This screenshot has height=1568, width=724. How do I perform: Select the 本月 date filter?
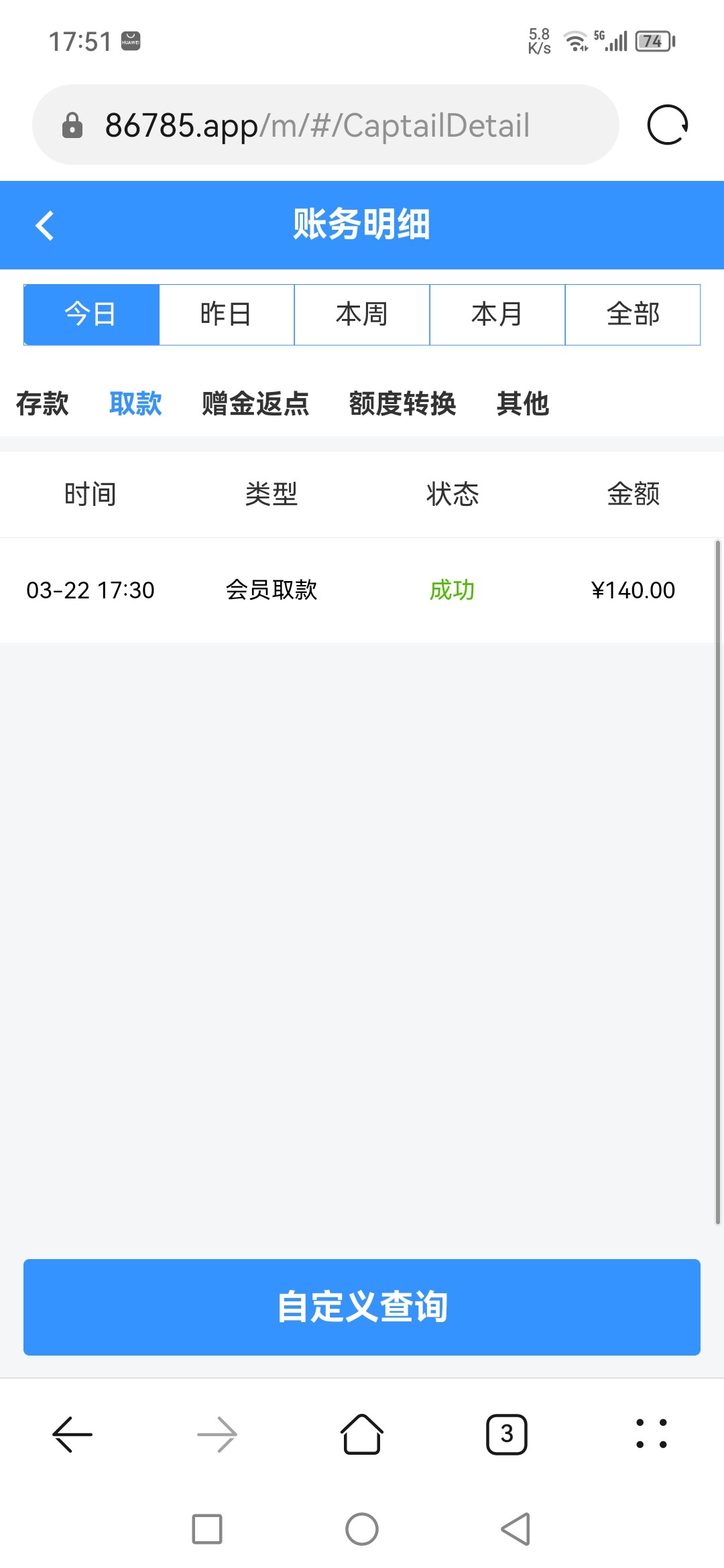tap(497, 314)
